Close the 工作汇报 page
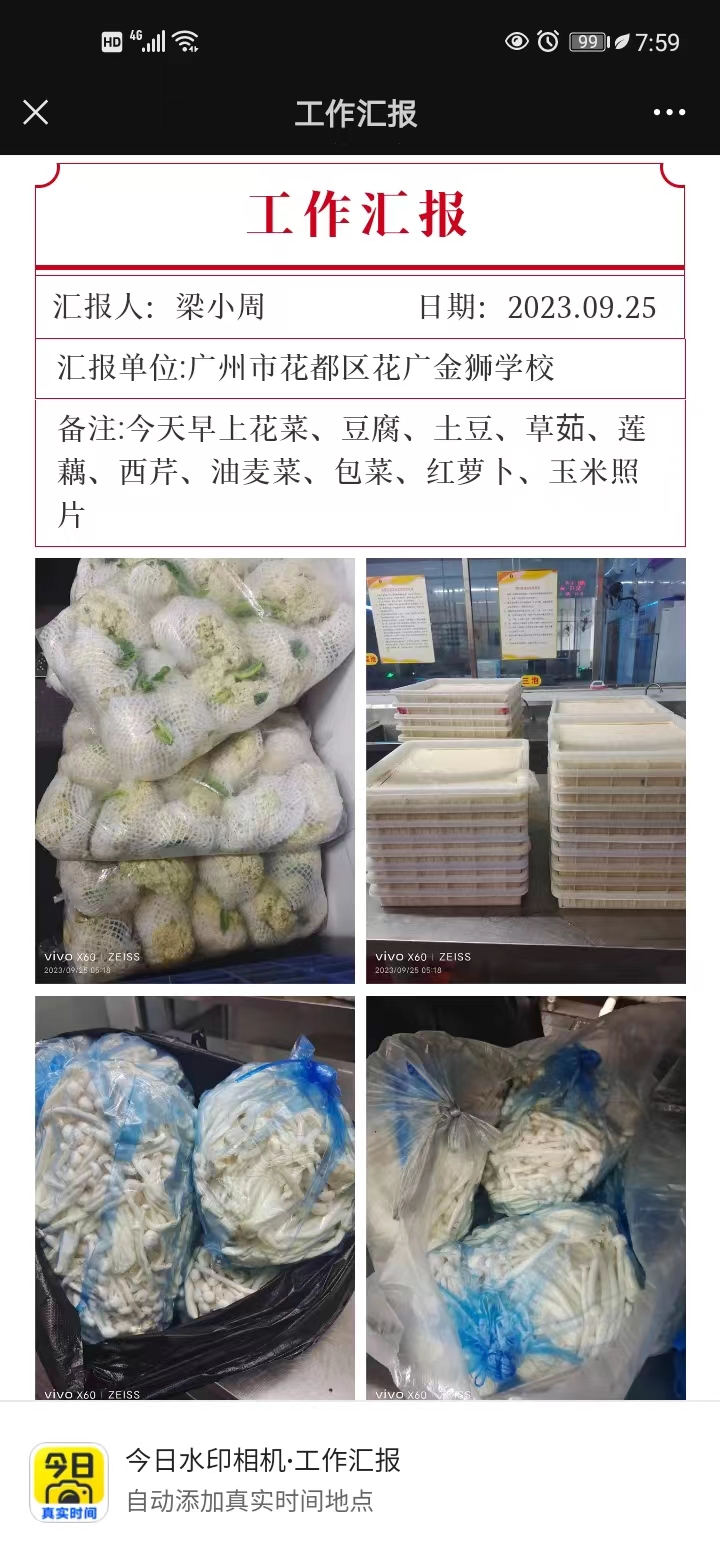Screen dimensions: 720x1560 35,112
